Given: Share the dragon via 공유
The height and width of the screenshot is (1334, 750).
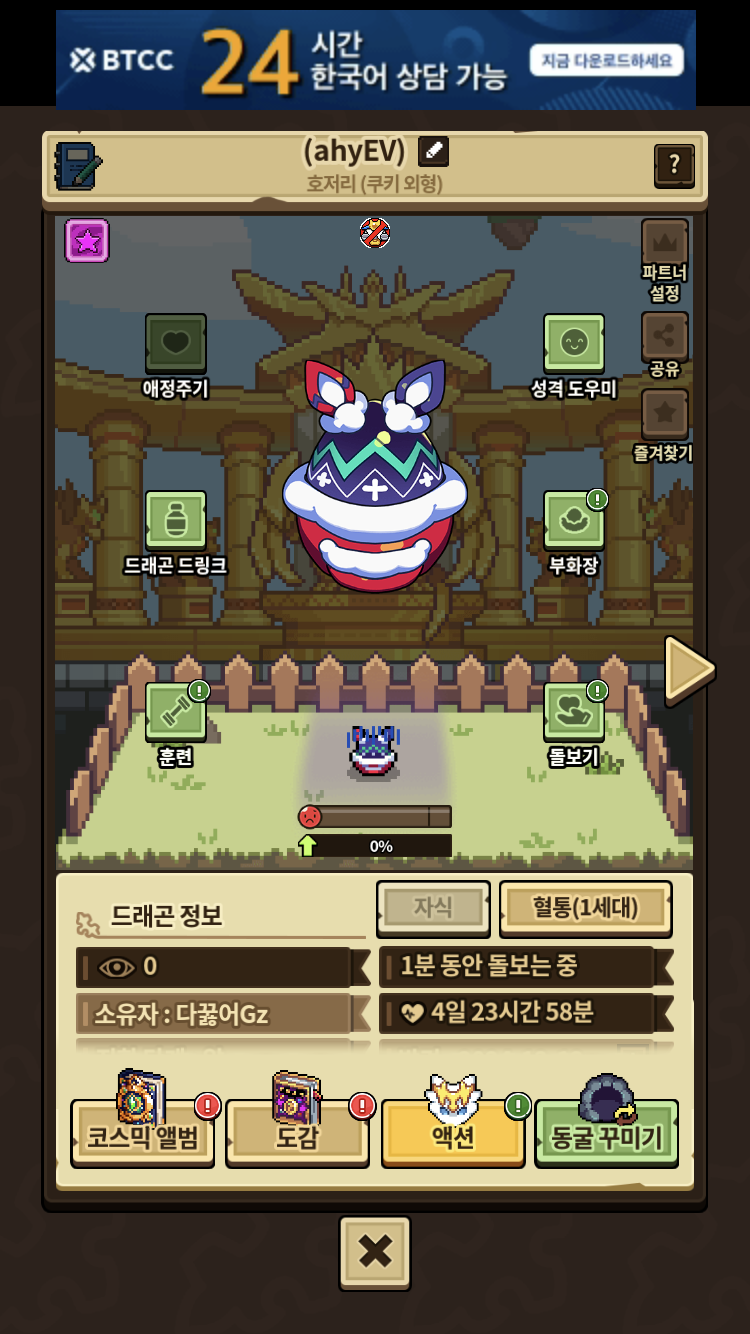Looking at the screenshot, I should point(665,346).
